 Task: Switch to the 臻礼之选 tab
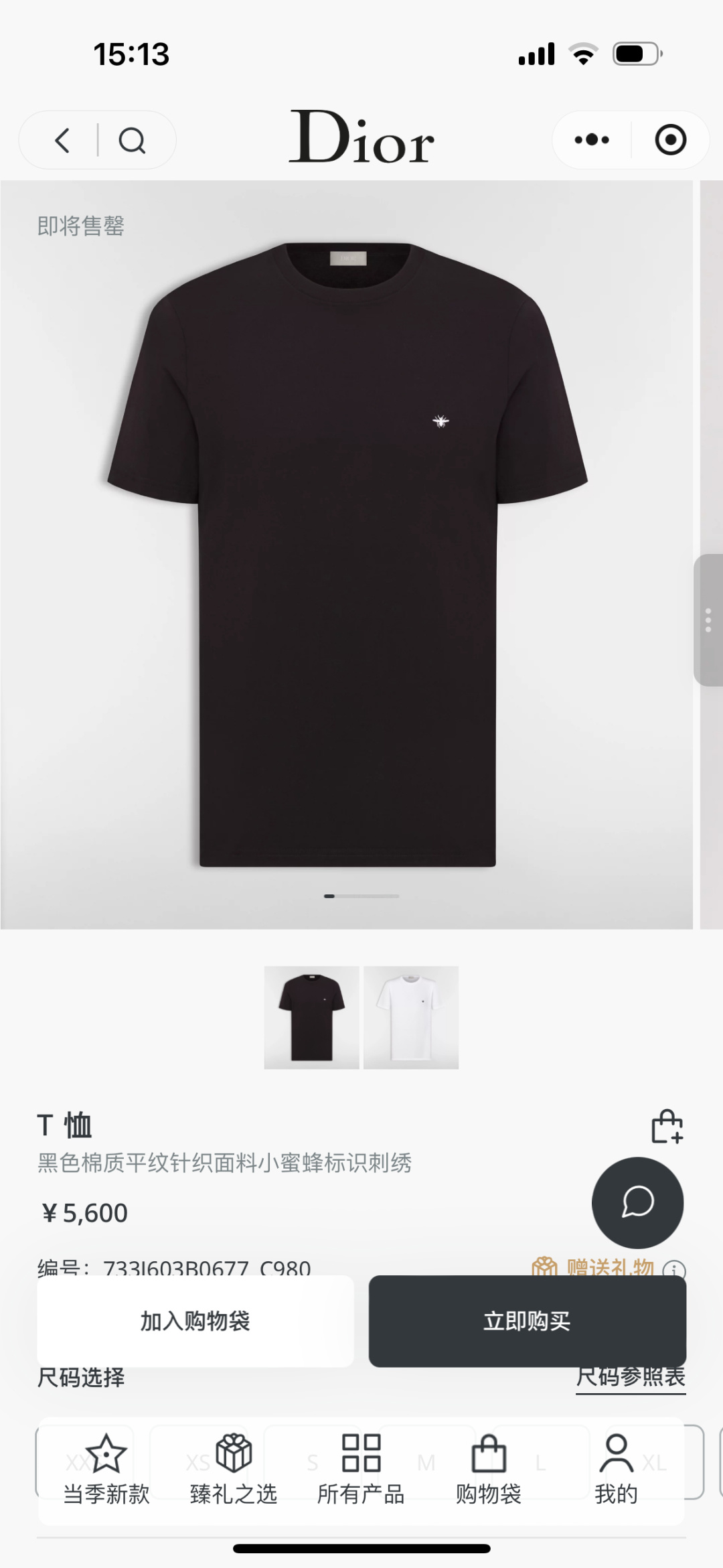(234, 1470)
